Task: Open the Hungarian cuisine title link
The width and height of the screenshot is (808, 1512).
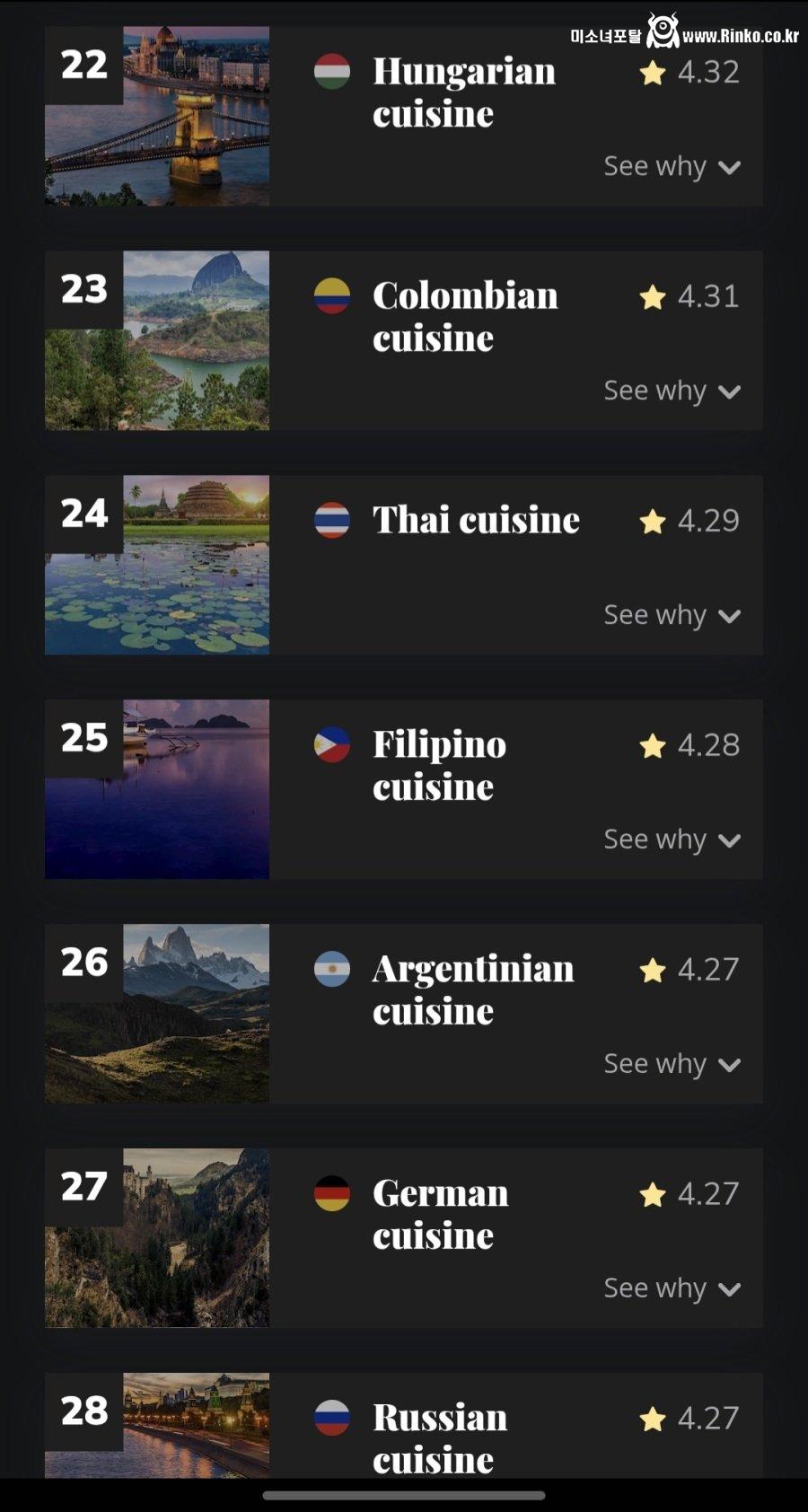Action: 463,92
